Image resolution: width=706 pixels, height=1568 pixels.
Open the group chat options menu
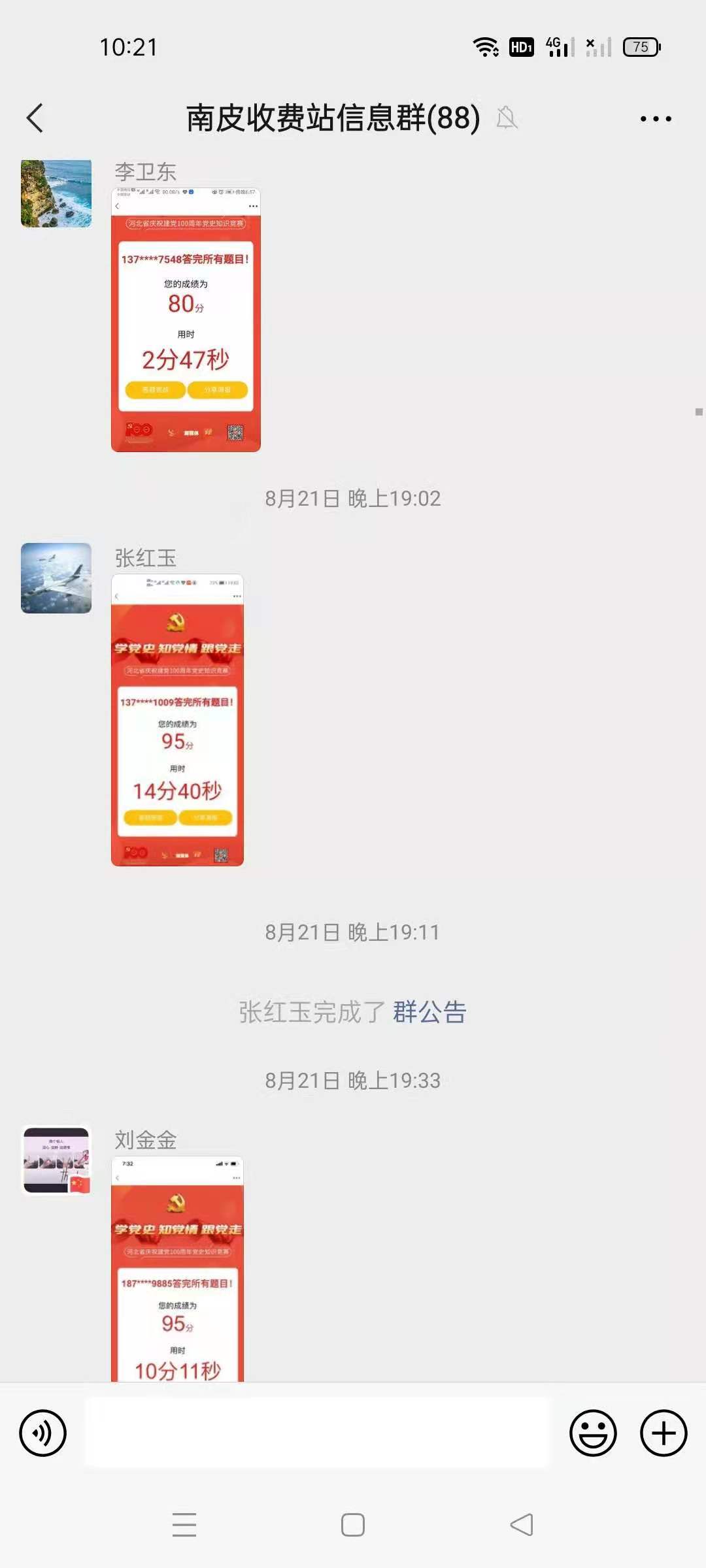656,119
